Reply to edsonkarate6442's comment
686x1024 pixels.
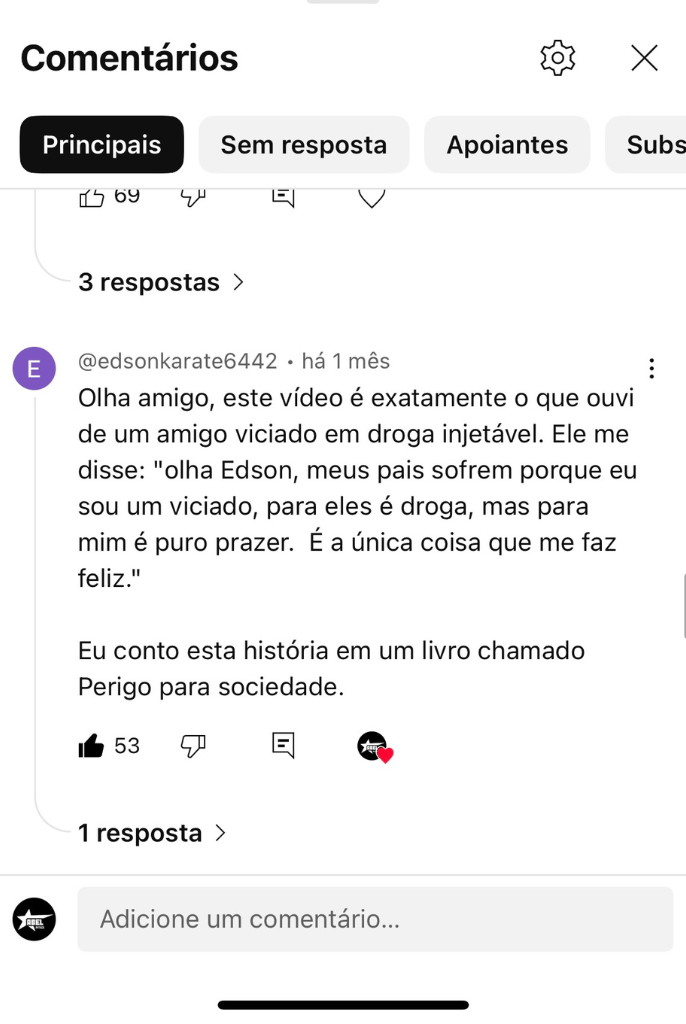click(283, 746)
